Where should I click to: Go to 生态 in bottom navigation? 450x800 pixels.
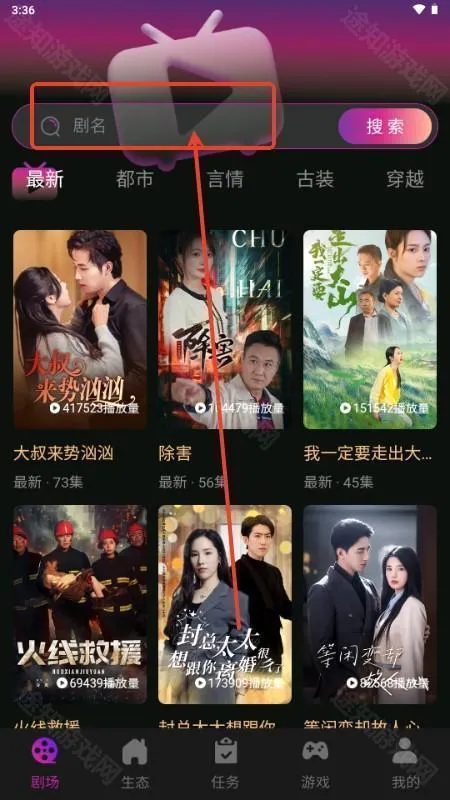(x=135, y=763)
